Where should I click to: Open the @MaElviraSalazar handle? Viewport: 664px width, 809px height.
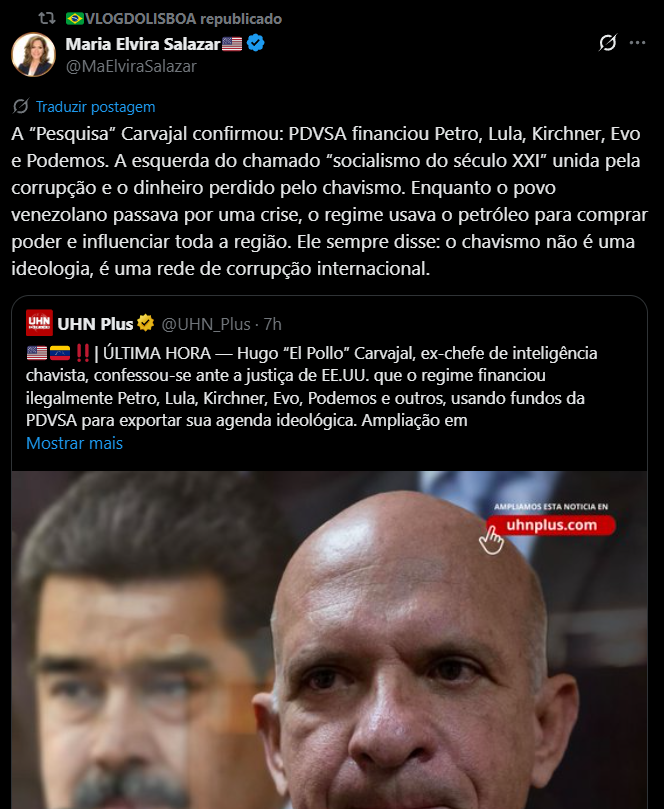[131, 66]
